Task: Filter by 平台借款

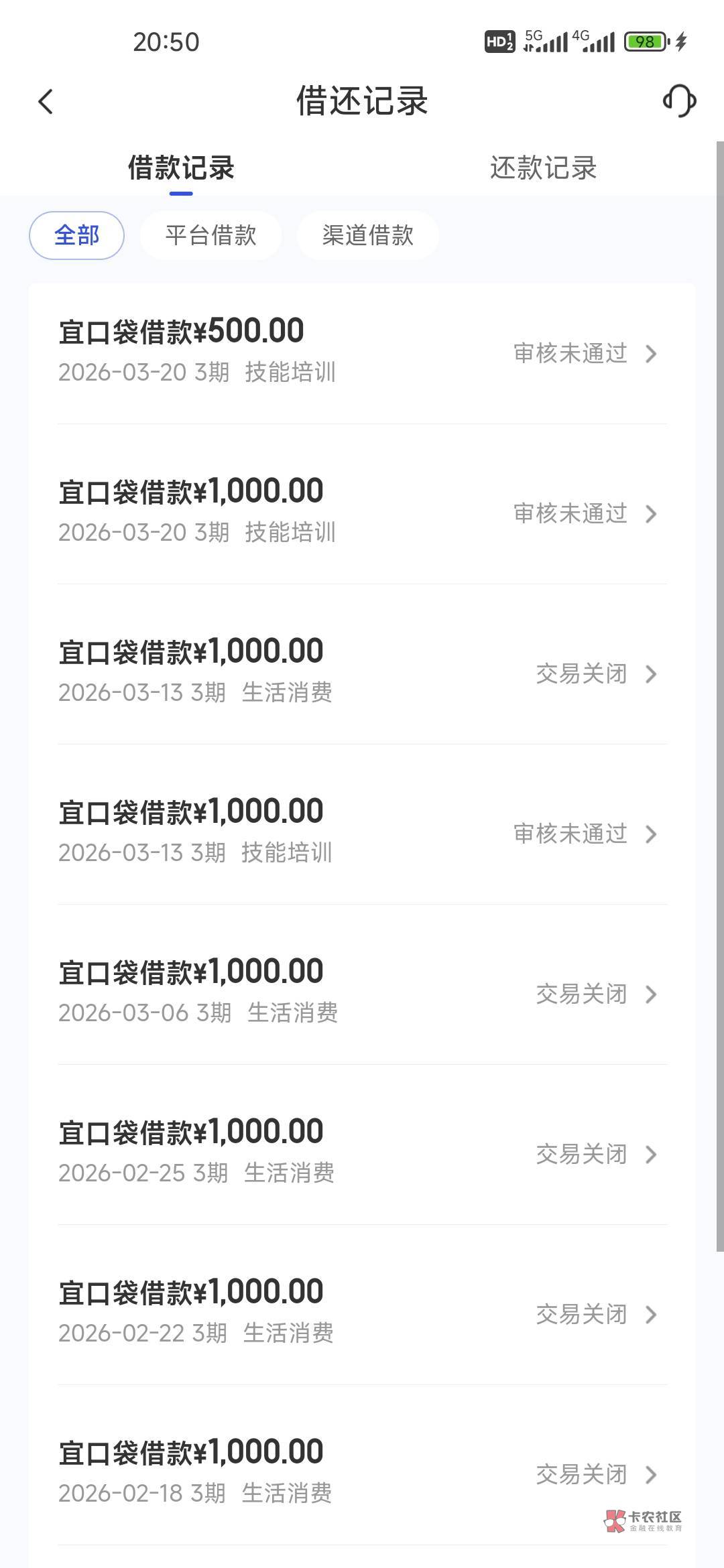Action: click(x=211, y=235)
